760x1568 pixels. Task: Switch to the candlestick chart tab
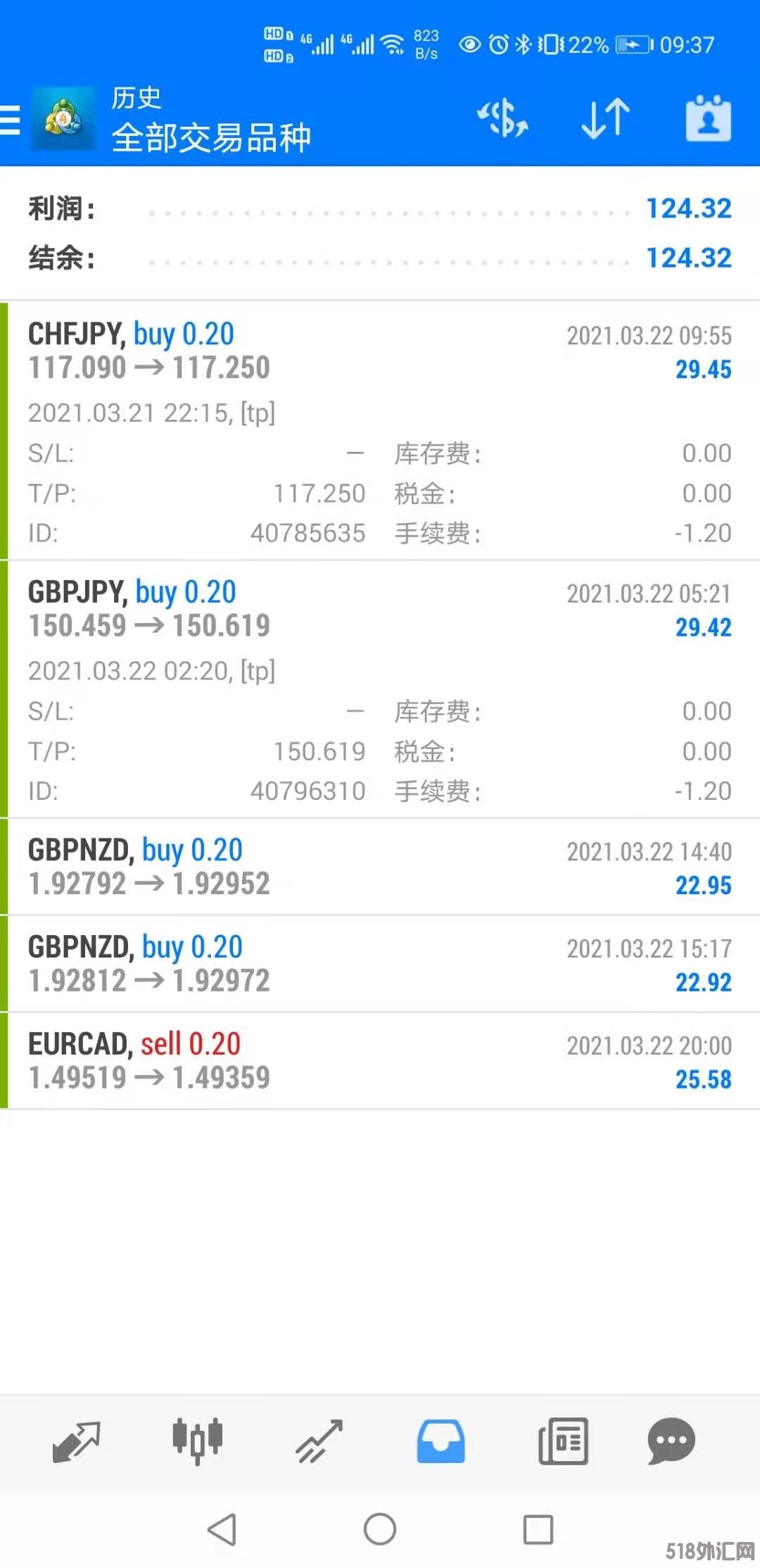(198, 1441)
